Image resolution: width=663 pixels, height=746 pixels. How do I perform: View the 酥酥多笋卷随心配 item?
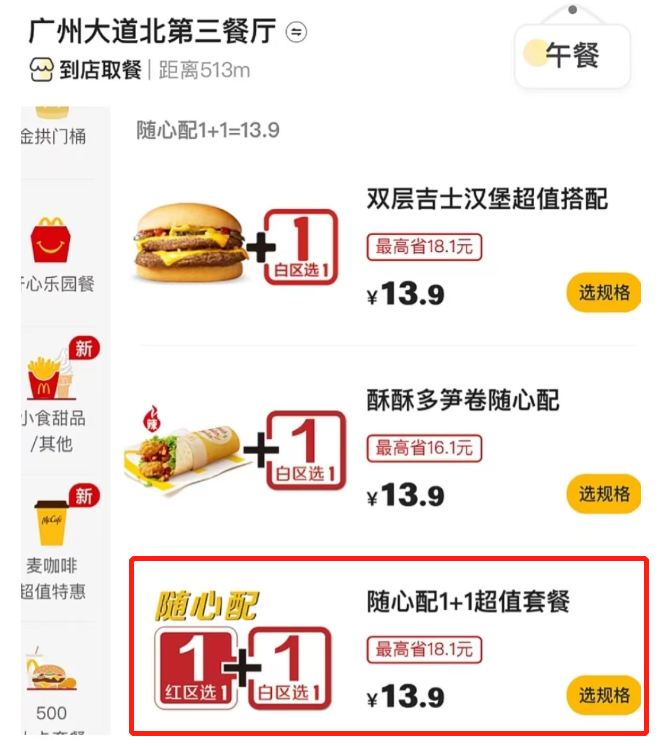(x=463, y=401)
